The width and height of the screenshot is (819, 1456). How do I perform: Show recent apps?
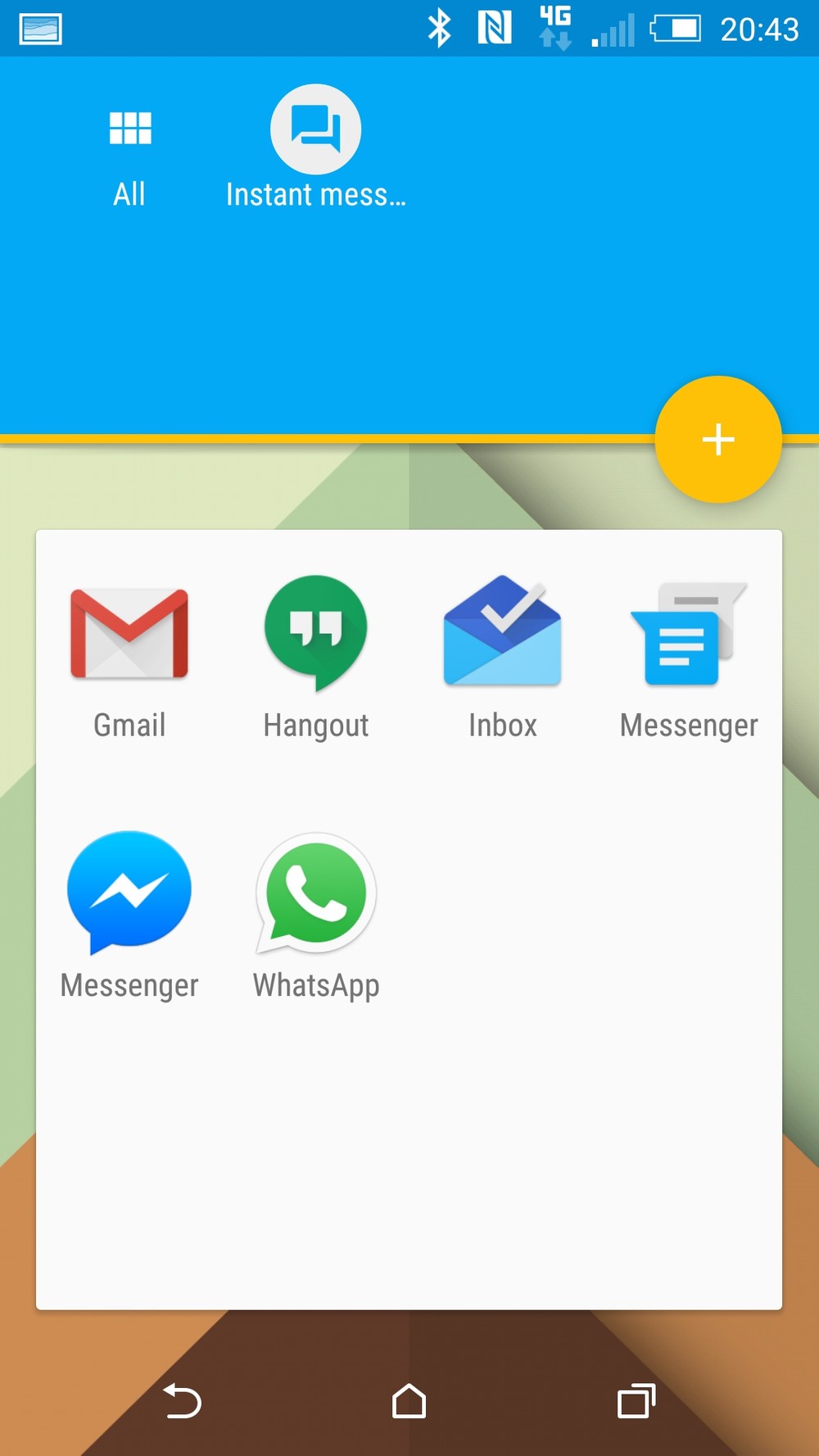point(636,1400)
